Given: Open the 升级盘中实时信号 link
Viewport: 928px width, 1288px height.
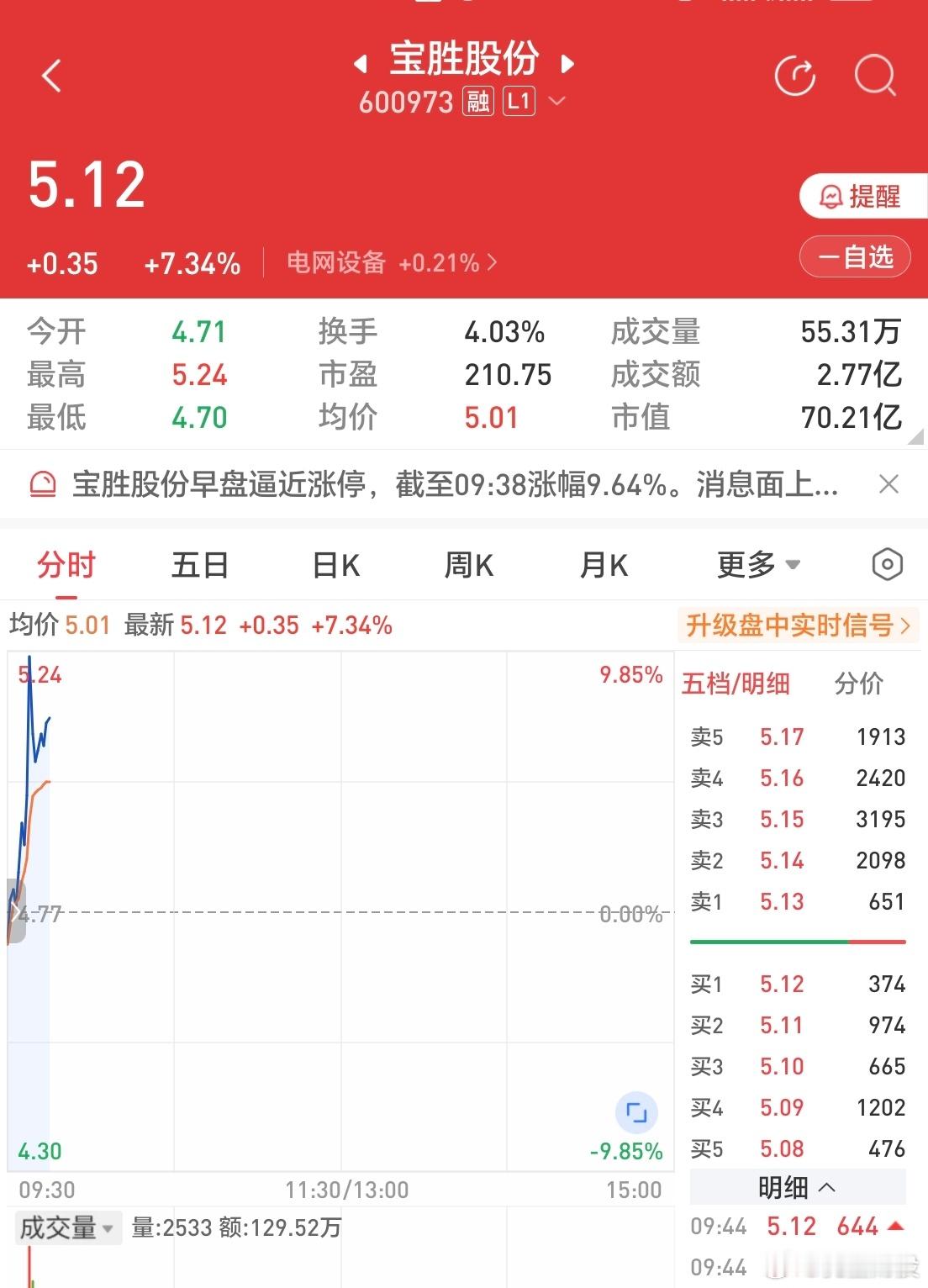Looking at the screenshot, I should coord(796,626).
